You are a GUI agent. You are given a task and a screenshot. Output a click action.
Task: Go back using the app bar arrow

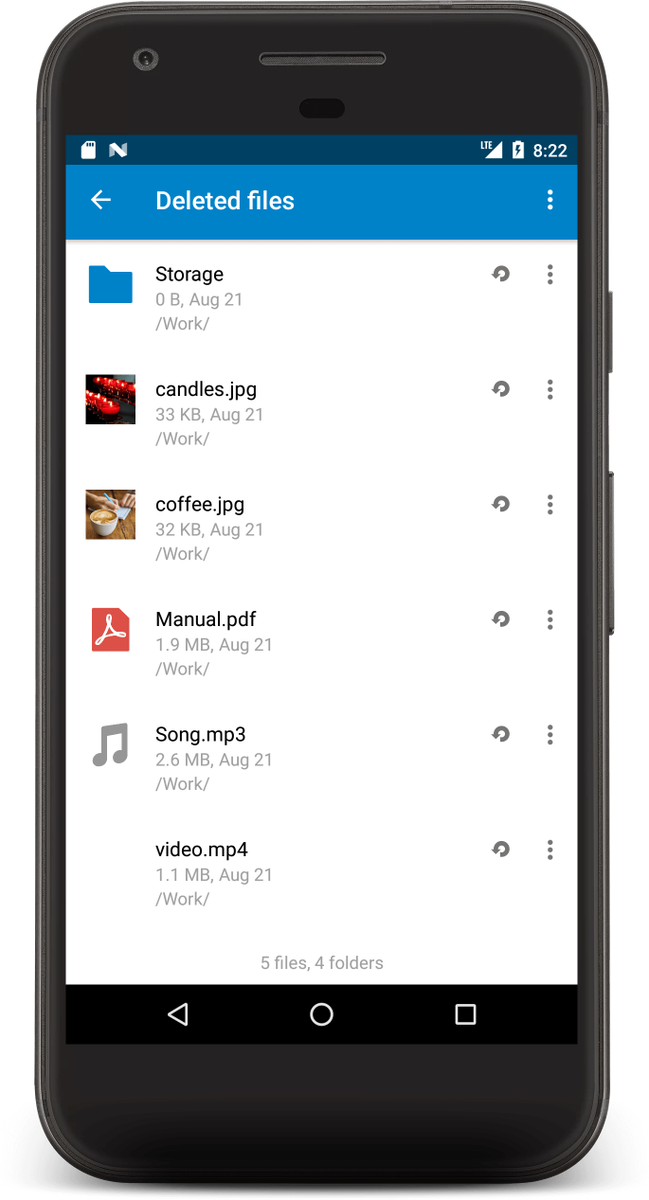(x=101, y=200)
